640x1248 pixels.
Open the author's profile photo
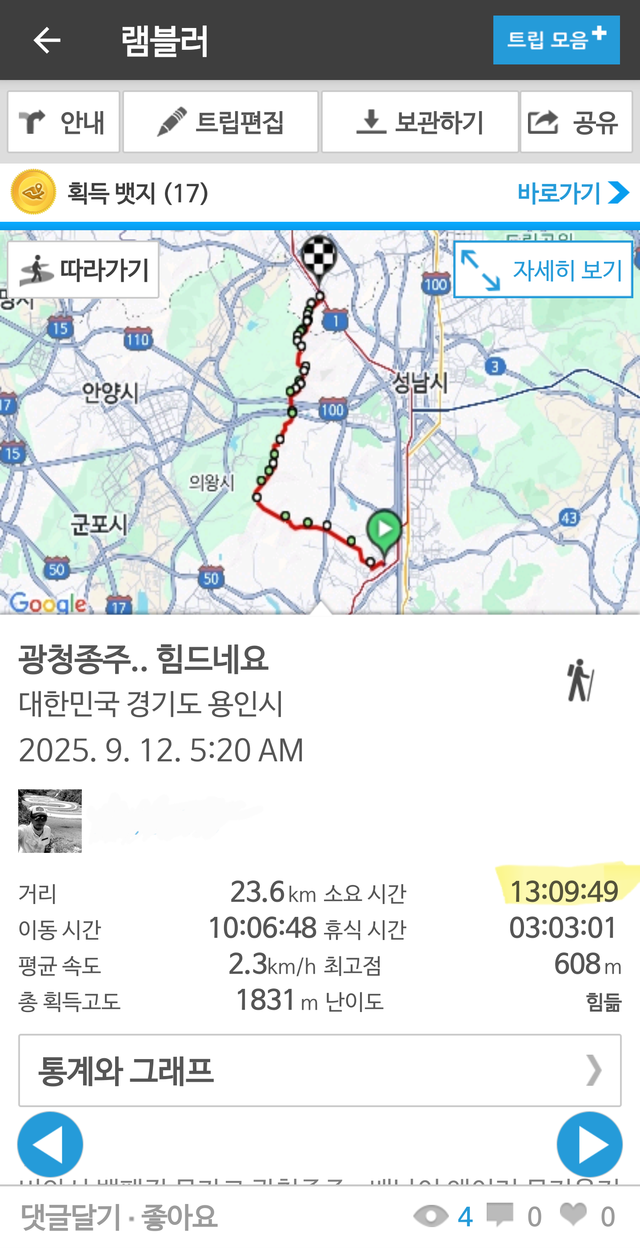click(50, 821)
